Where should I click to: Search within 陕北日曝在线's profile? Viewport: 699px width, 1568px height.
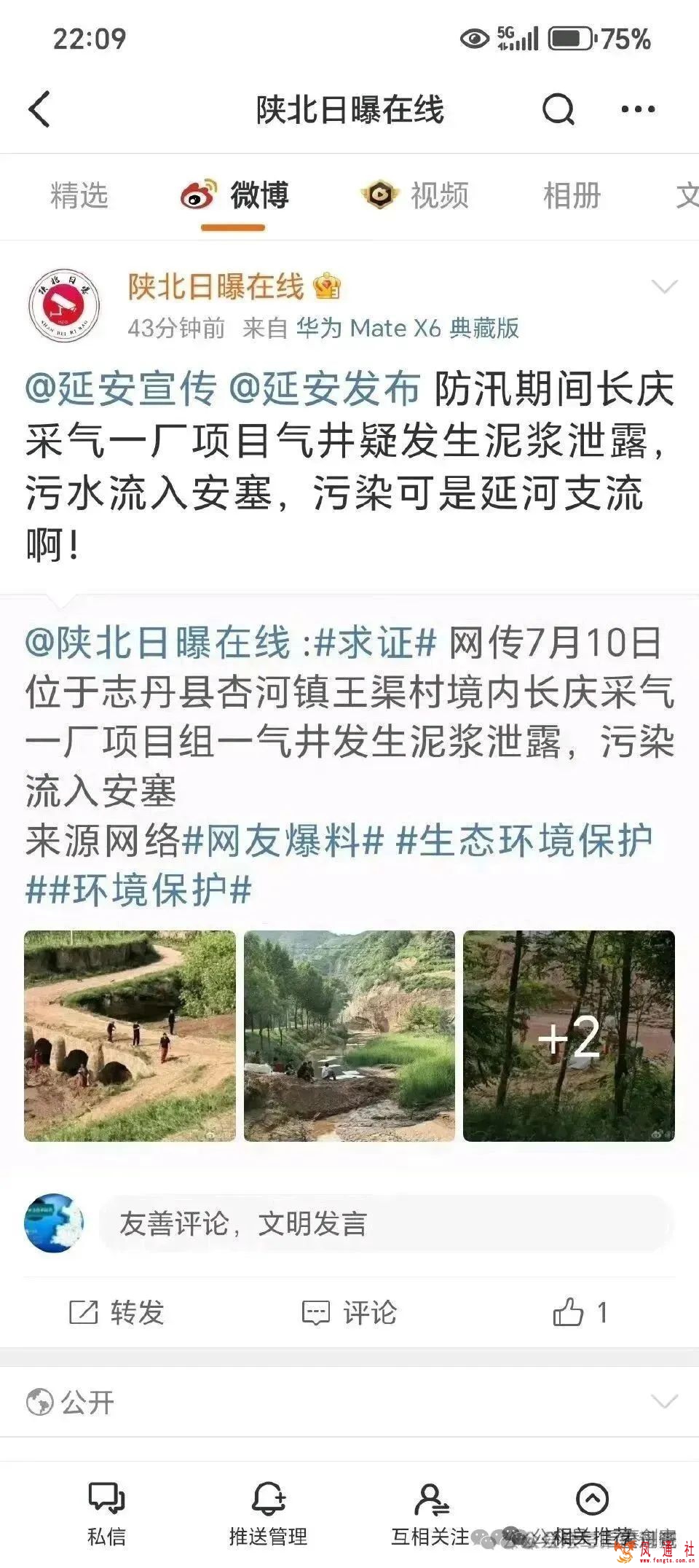(x=558, y=110)
